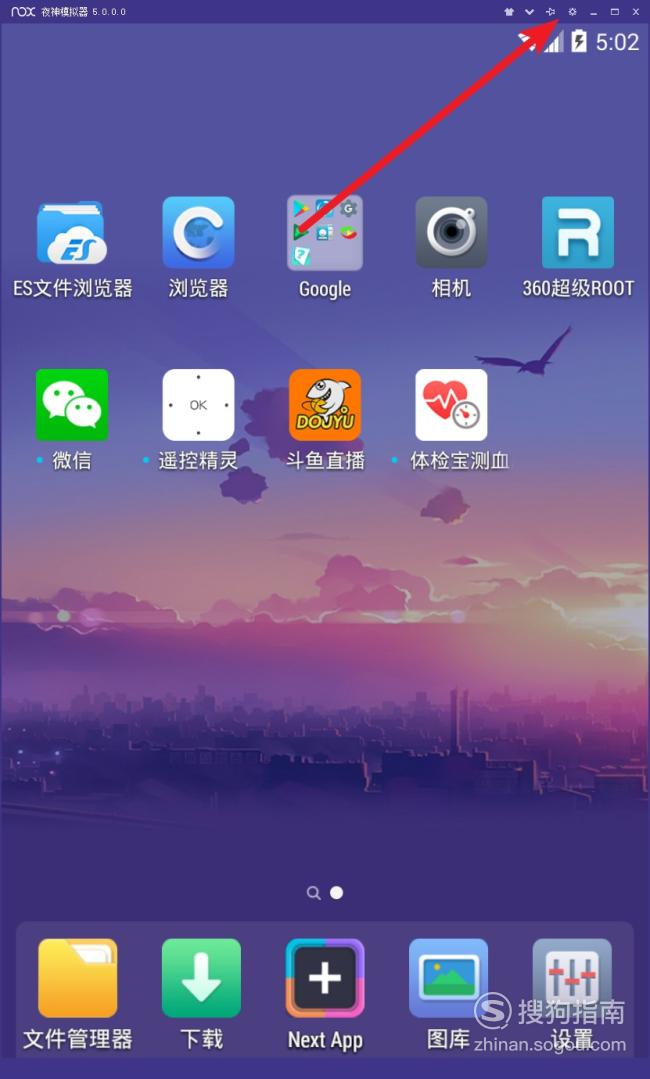Open emulator settings gear in title bar
The height and width of the screenshot is (1079, 650).
tap(572, 12)
